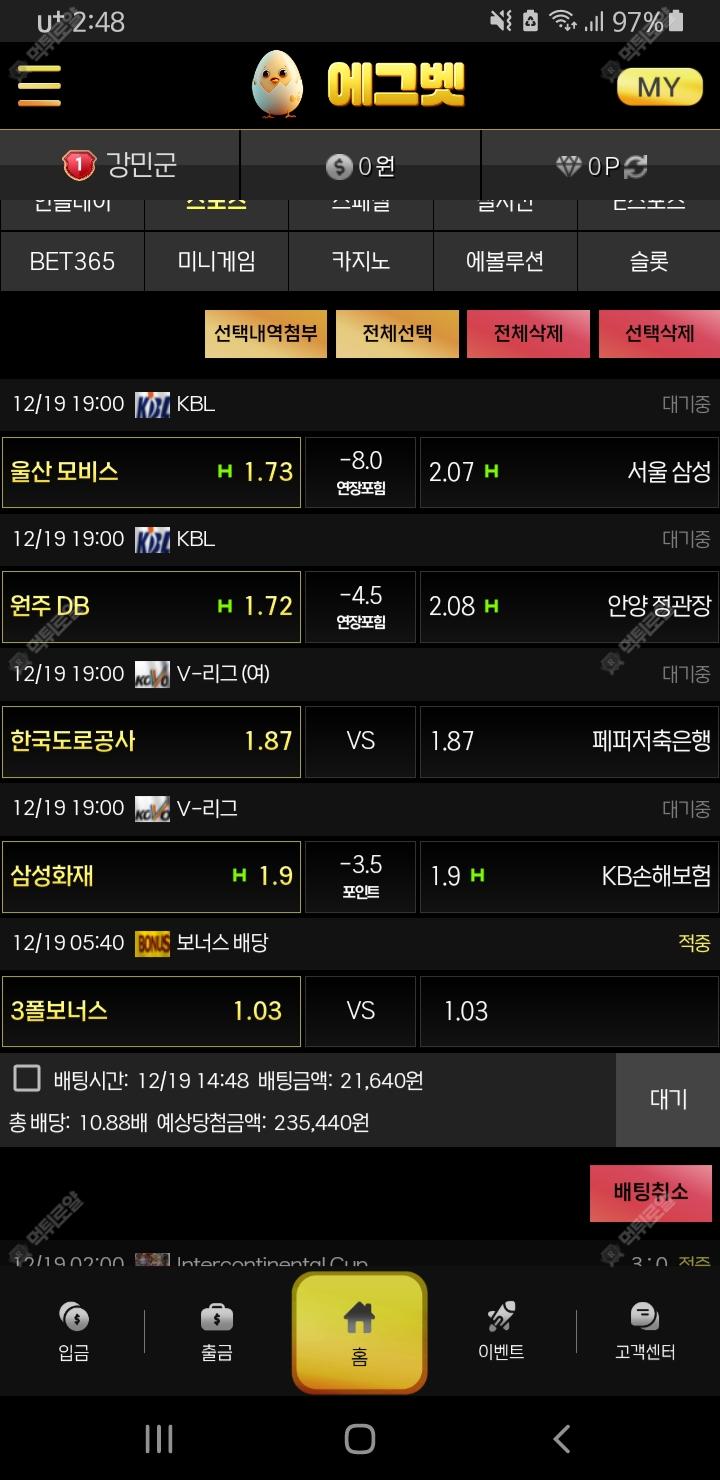Go to the 카지노 section
Screen dimensions: 720x1480
pos(361,262)
